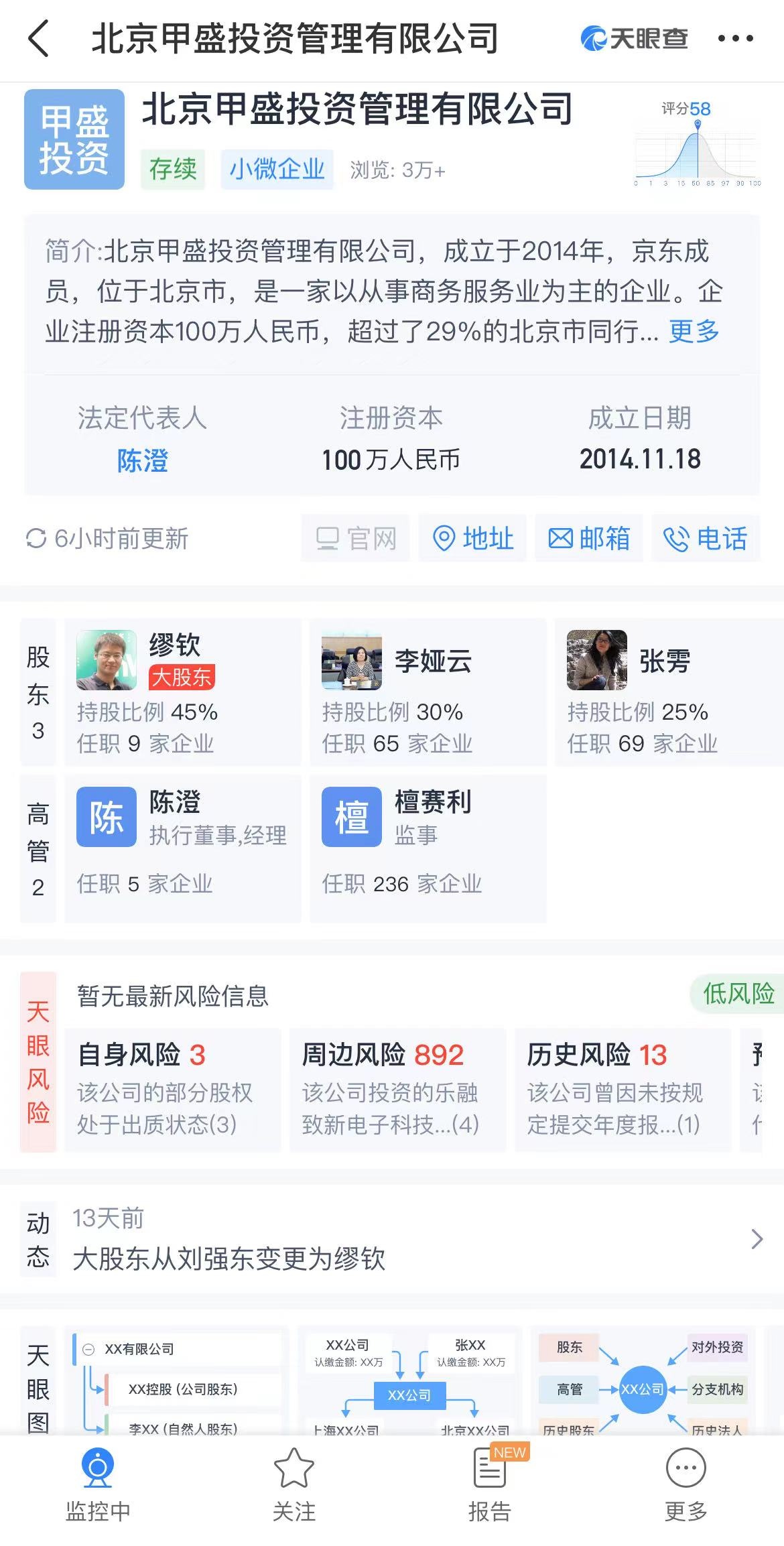The image size is (784, 1546).
Task: Open 自身风险 3 risk details
Action: 172,1089
